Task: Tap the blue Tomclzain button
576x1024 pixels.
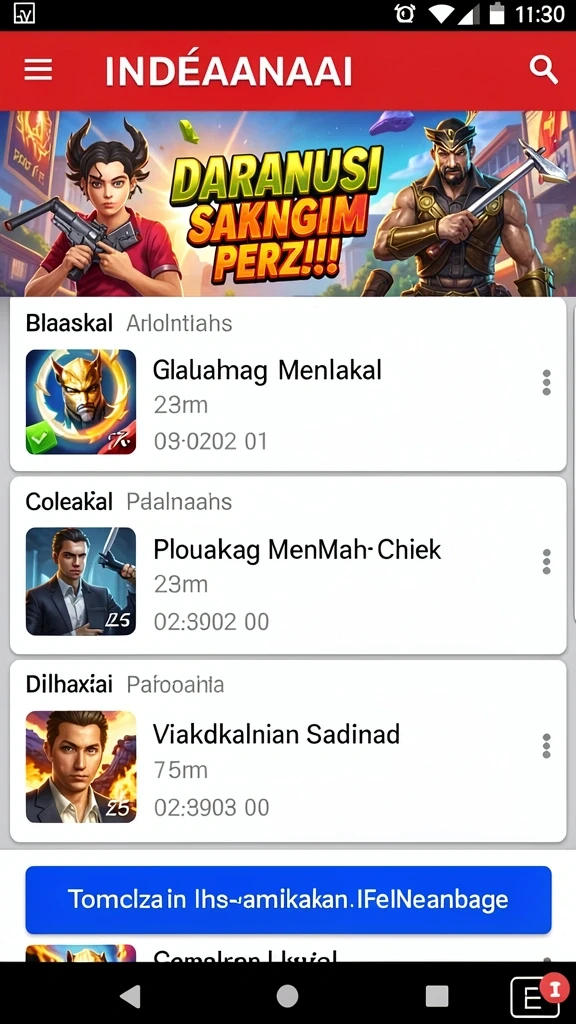Action: point(288,900)
